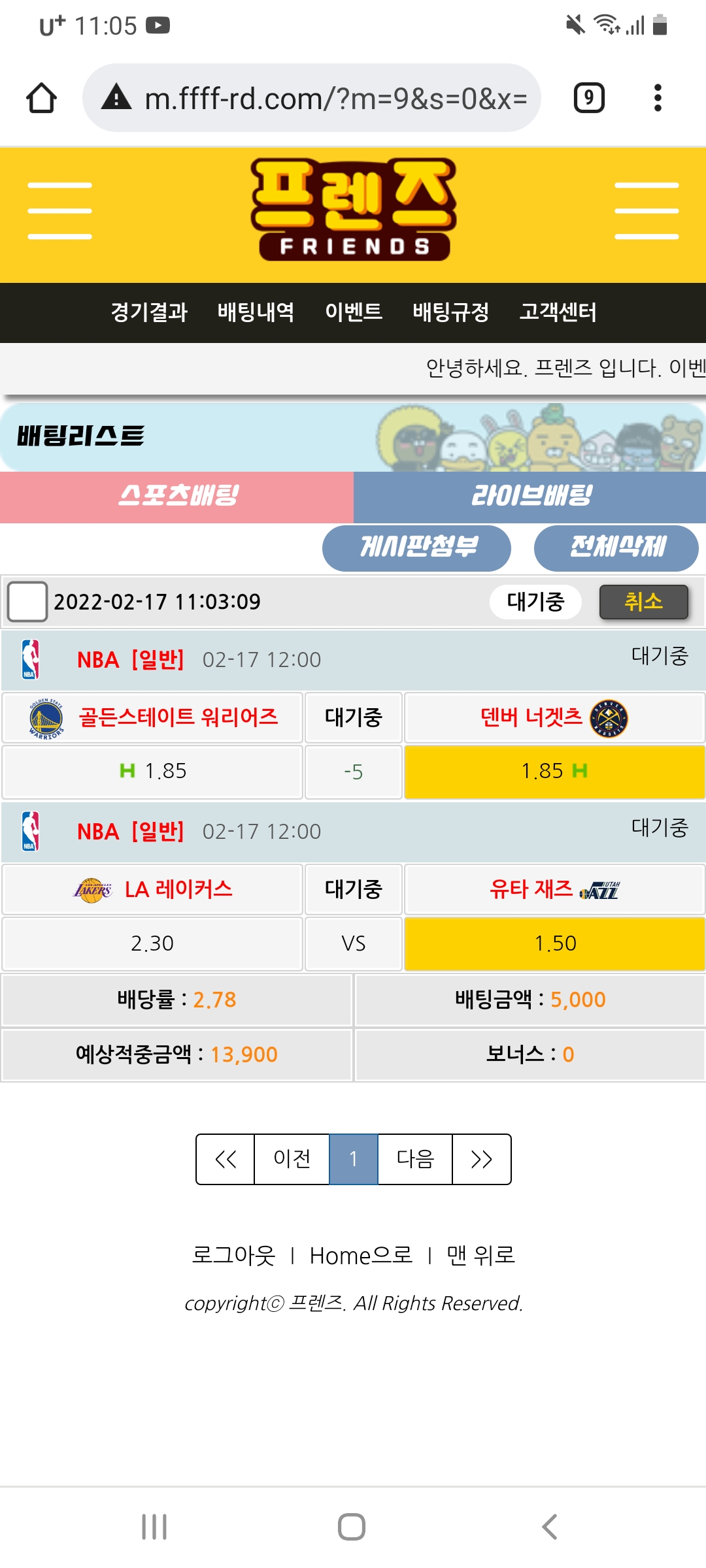
Task: Switch to the 스포츠배팅 tab
Action: (176, 497)
